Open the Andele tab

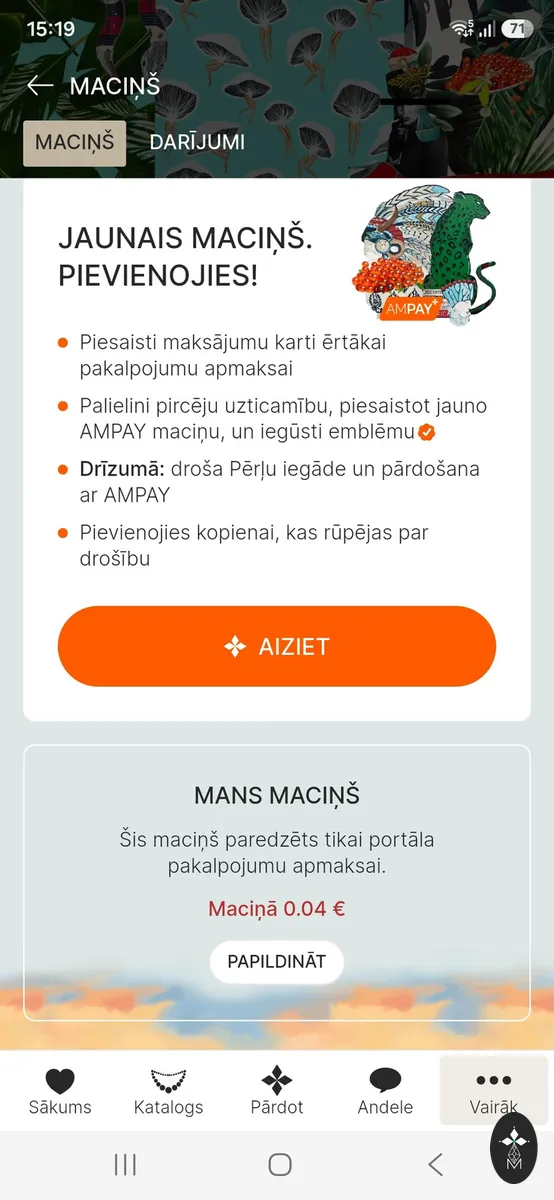click(x=385, y=1091)
